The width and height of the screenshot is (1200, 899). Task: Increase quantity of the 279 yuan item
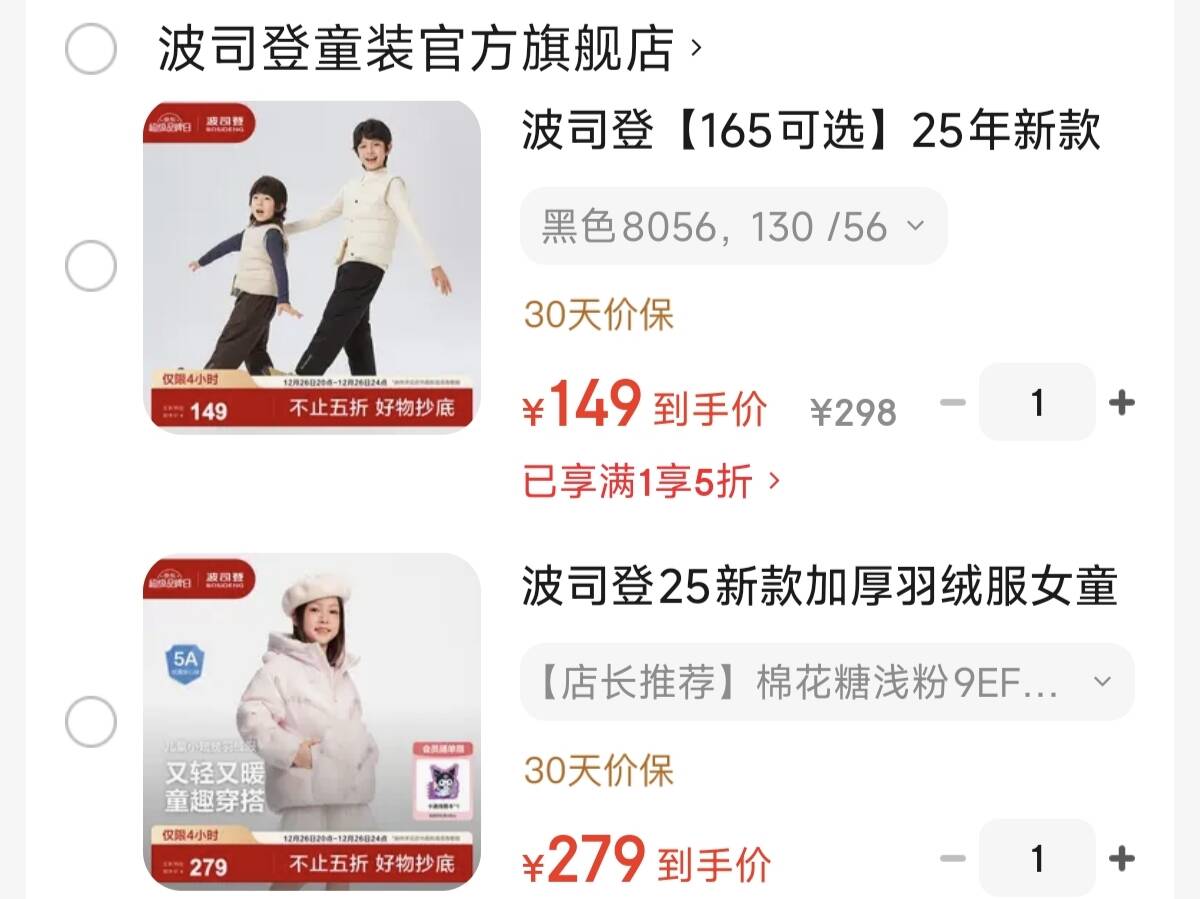pos(1122,858)
